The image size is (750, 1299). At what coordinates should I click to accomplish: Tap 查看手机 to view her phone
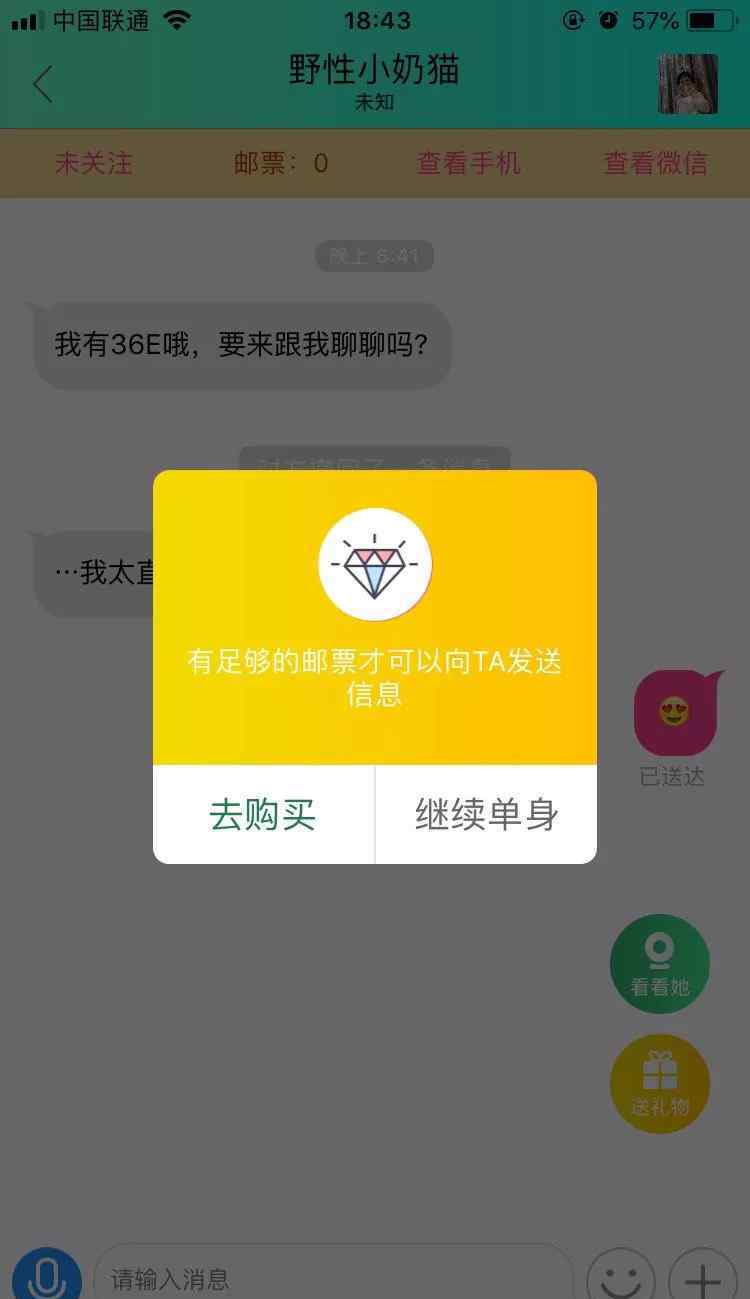click(469, 163)
